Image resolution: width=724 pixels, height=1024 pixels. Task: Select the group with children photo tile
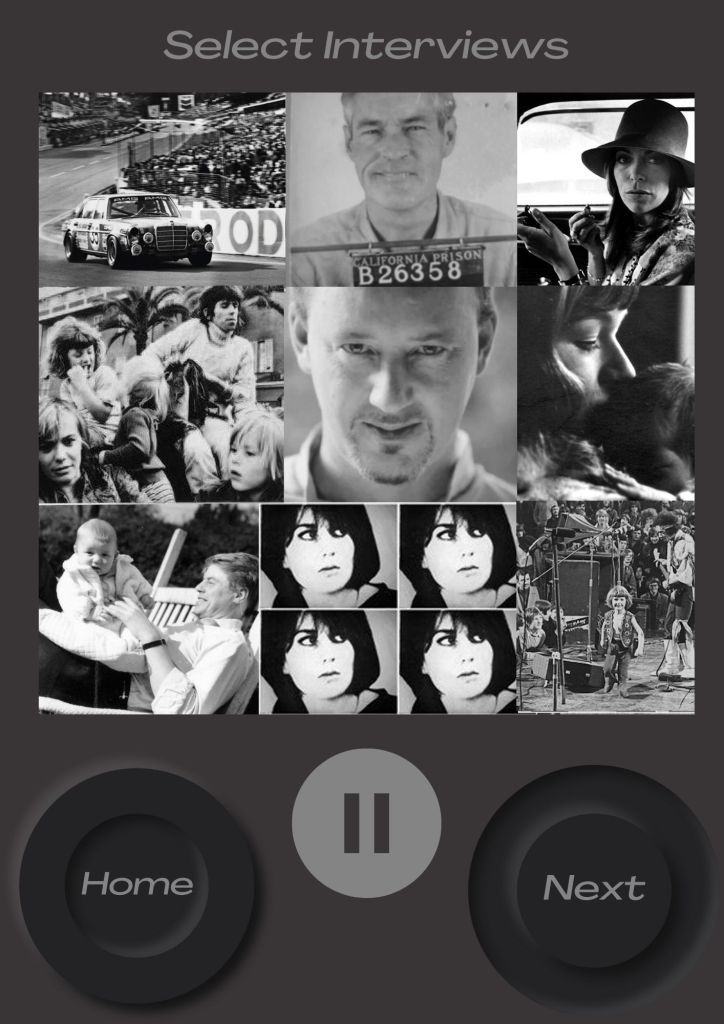[x=161, y=394]
